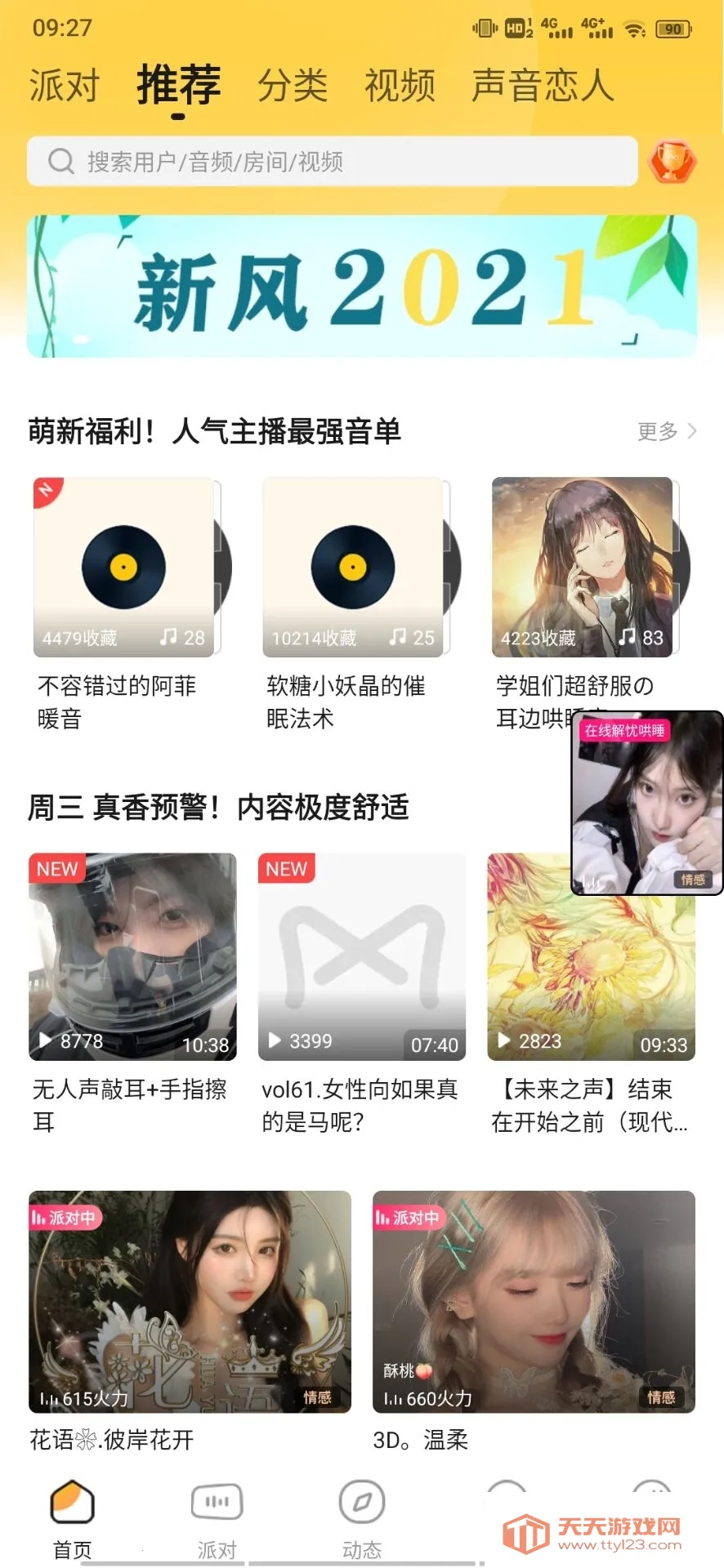The image size is (724, 1568).
Task: Open the trophy ranking icon beside the search bar
Action: (672, 161)
